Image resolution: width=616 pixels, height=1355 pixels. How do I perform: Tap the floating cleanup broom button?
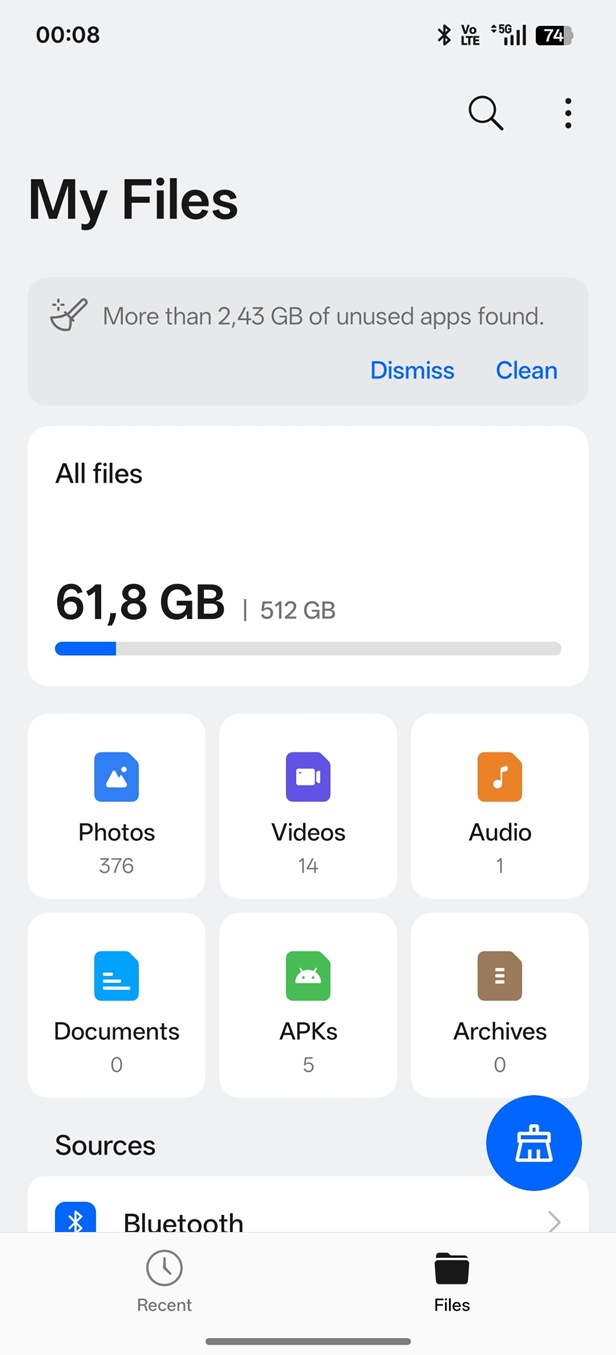coord(534,1143)
